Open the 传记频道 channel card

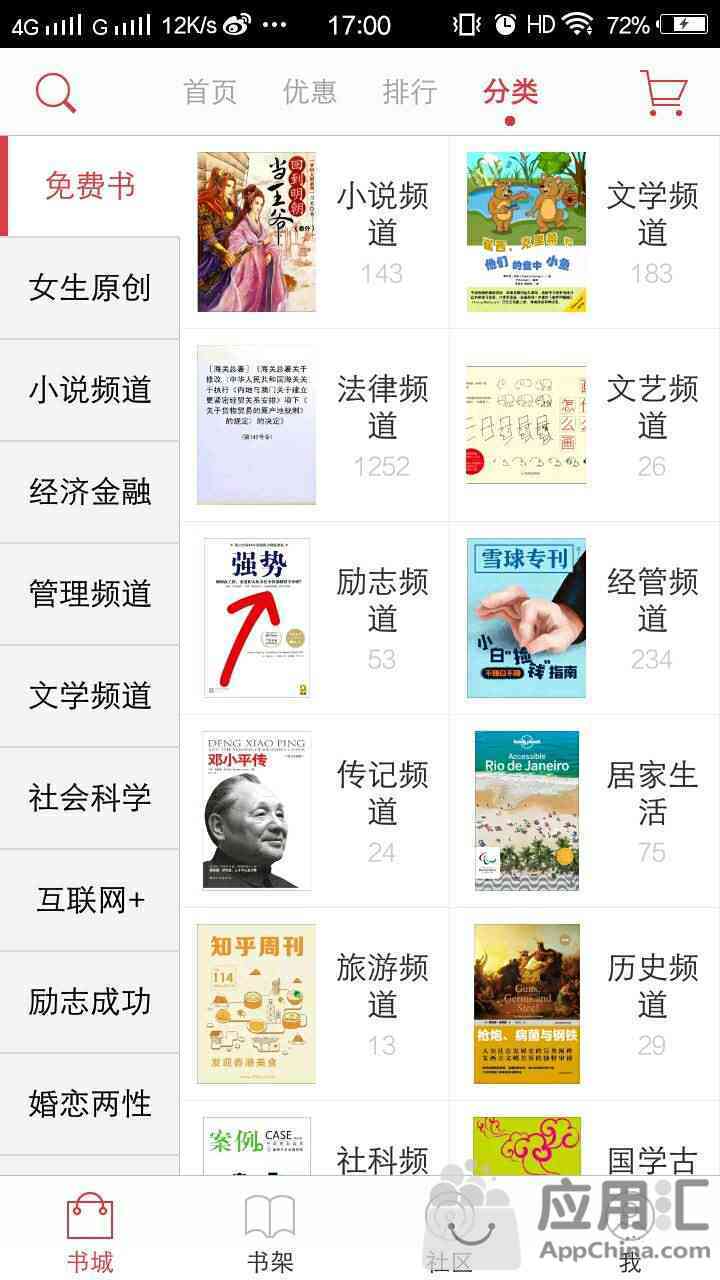click(315, 811)
